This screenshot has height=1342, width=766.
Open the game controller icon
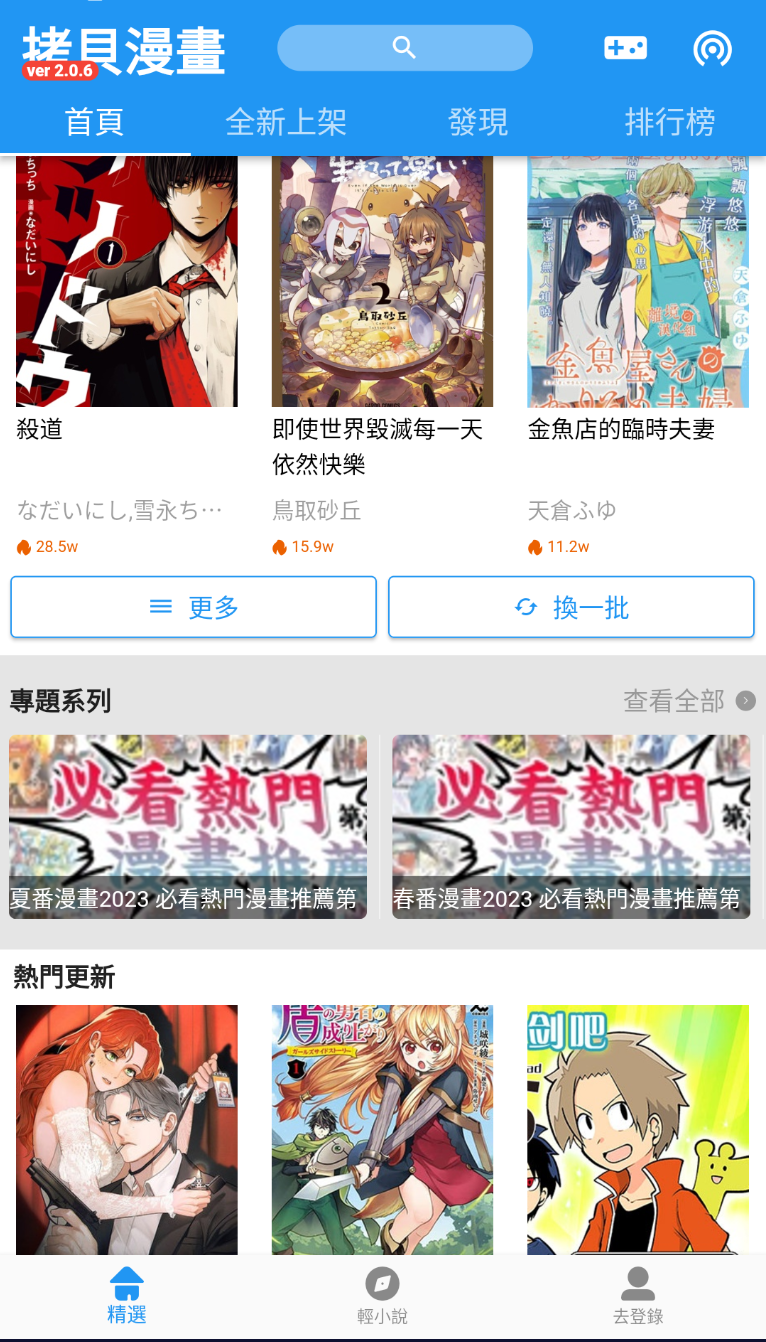click(x=625, y=48)
